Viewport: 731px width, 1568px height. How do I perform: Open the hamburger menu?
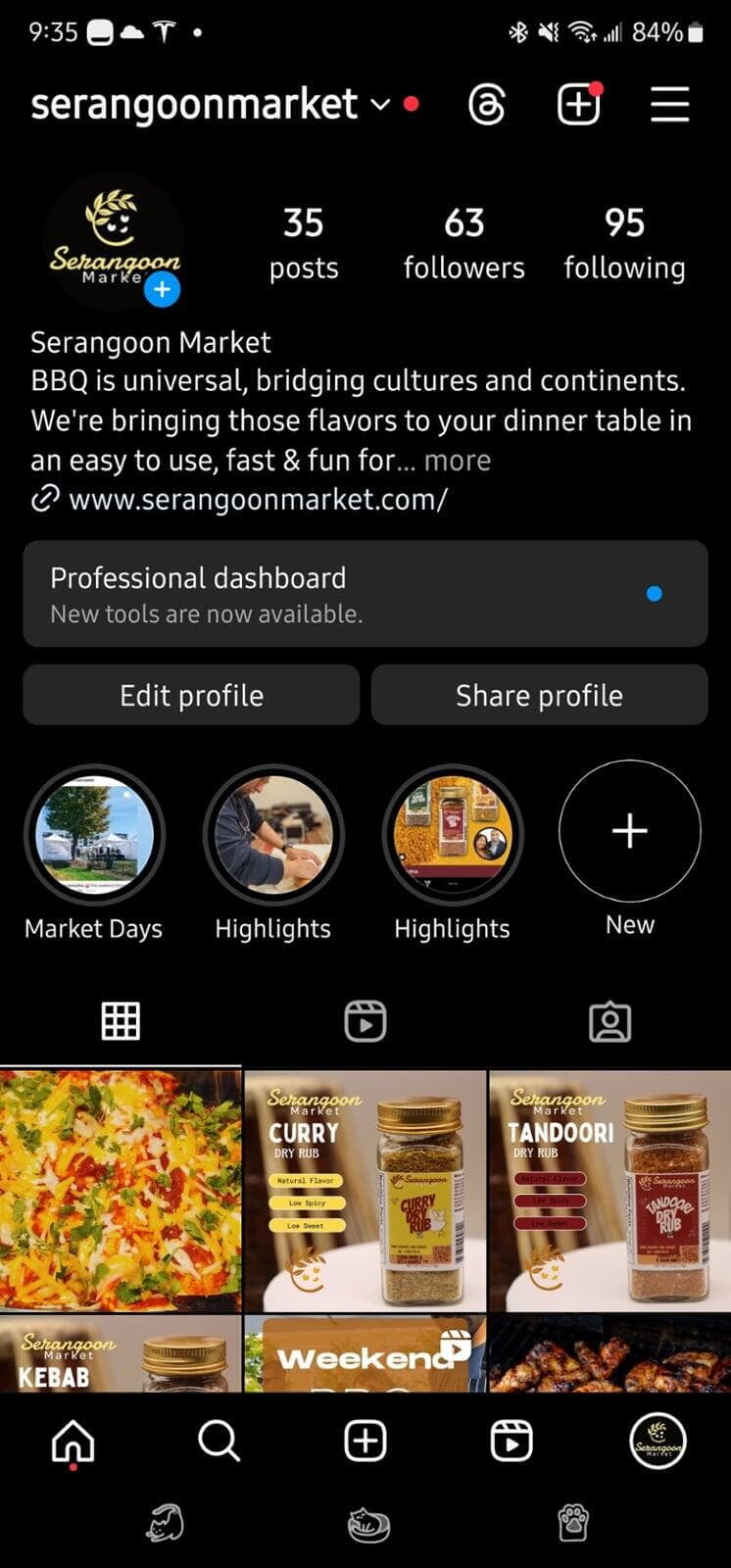pyautogui.click(x=670, y=105)
